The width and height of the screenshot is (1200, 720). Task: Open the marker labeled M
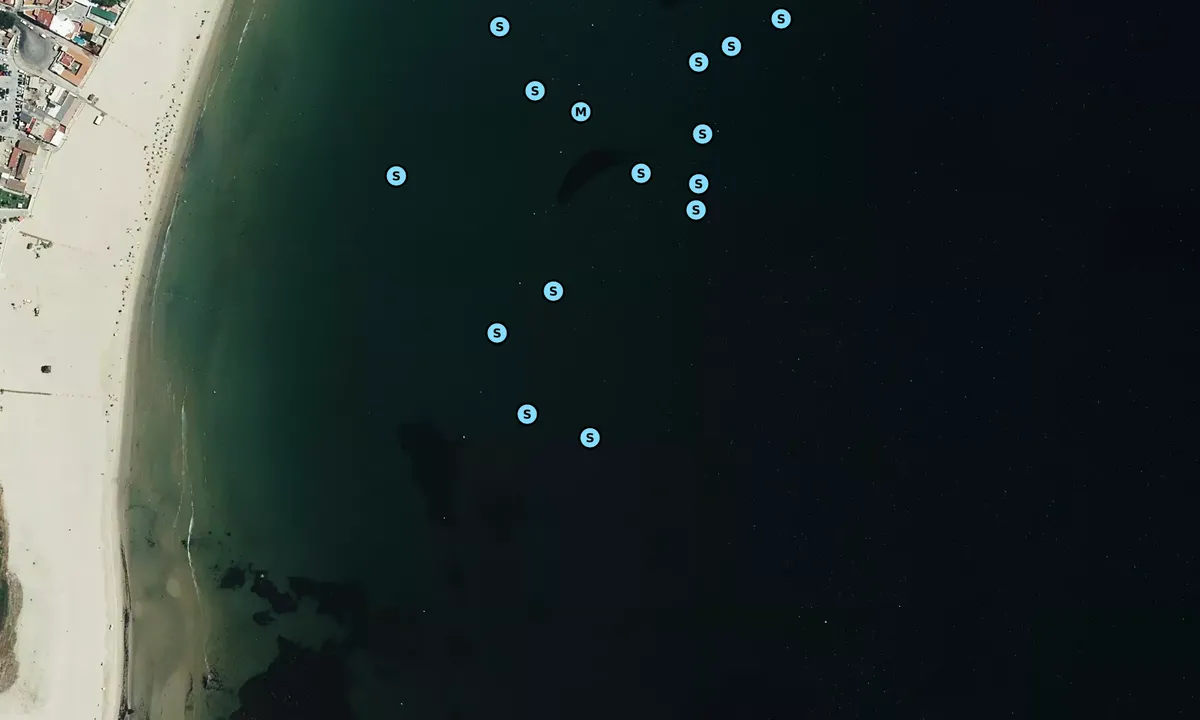[581, 112]
